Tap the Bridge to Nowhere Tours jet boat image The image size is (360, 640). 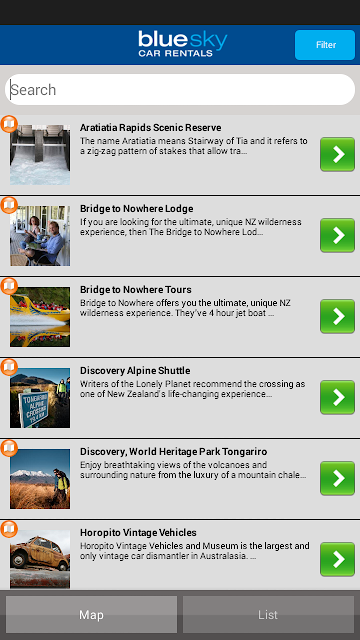coord(40,317)
